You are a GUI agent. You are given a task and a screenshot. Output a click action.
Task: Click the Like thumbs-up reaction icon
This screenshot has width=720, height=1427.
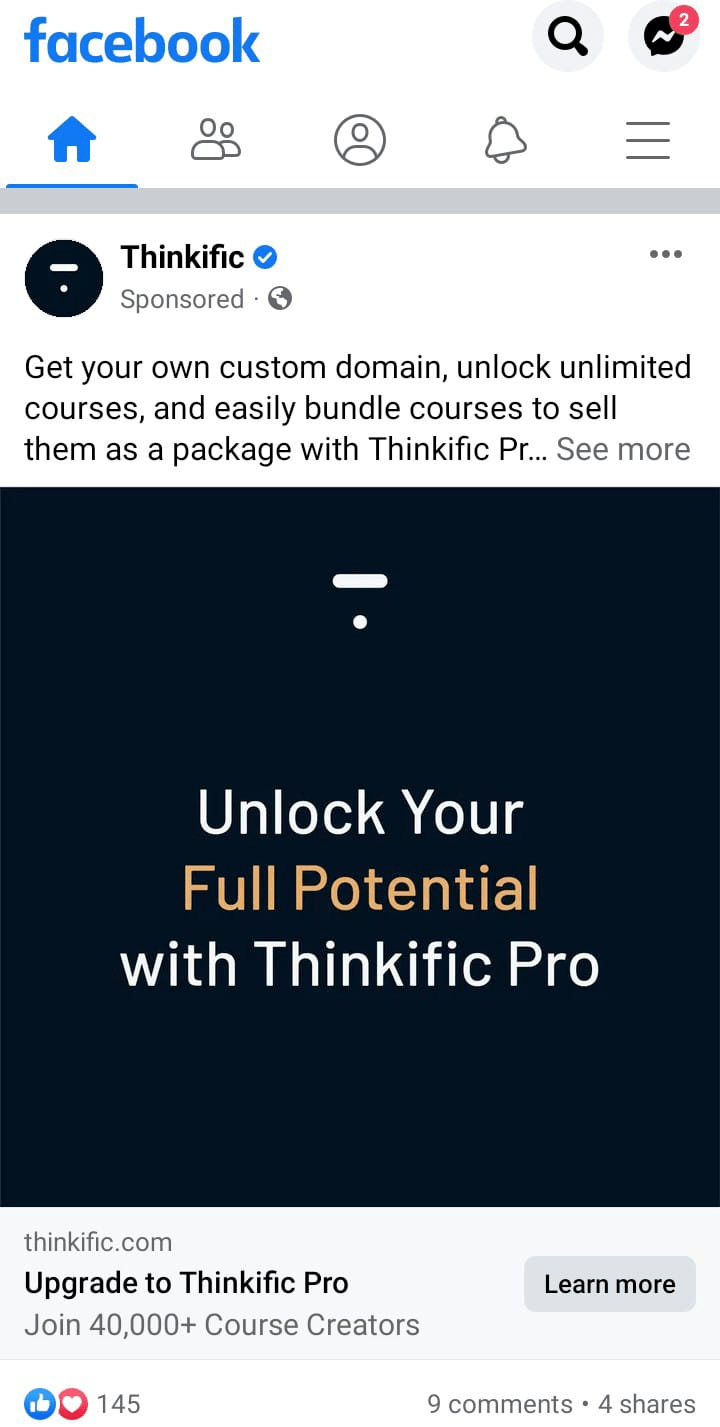pyautogui.click(x=42, y=1404)
